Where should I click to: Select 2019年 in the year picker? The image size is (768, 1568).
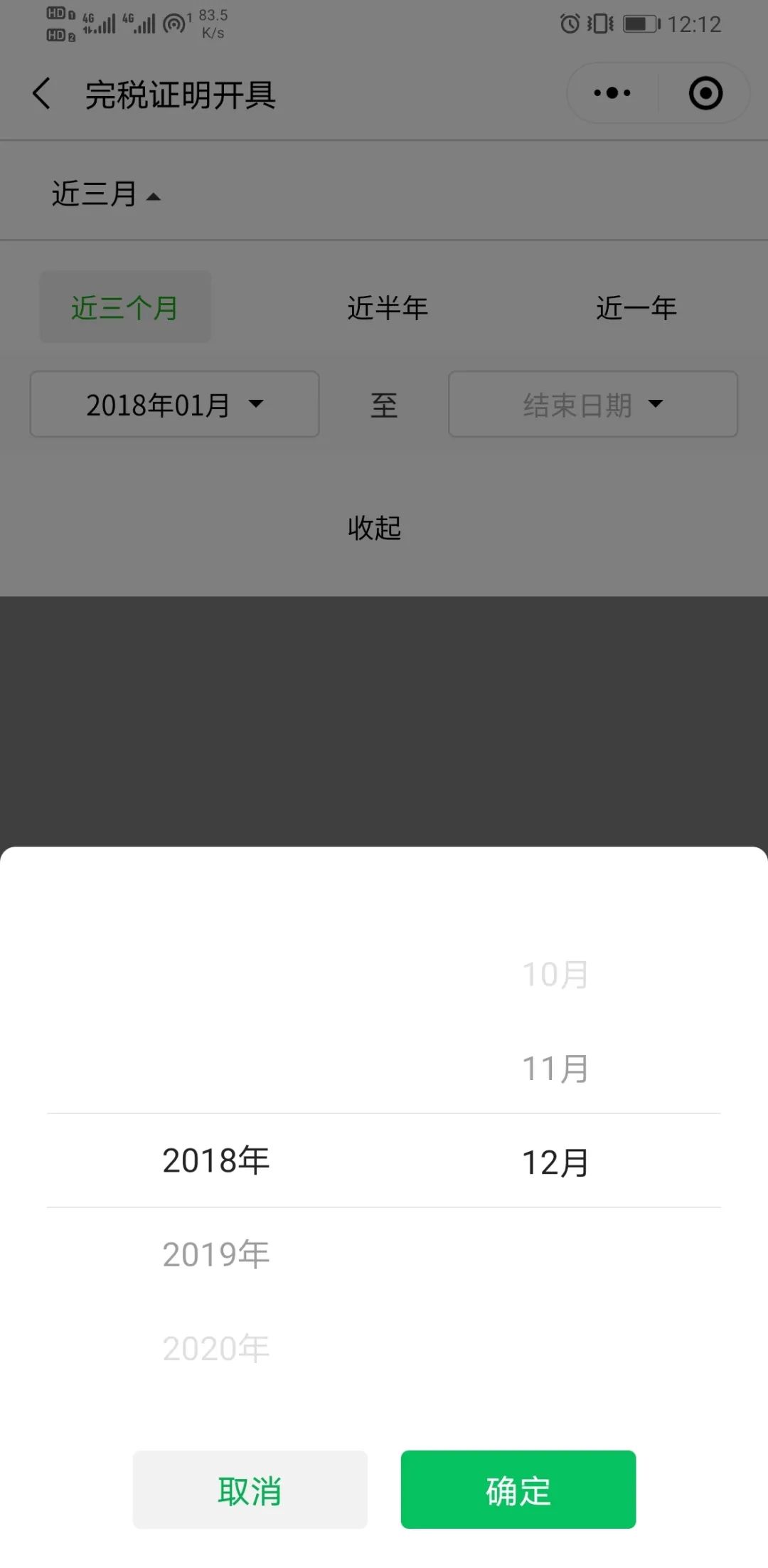(x=215, y=1254)
